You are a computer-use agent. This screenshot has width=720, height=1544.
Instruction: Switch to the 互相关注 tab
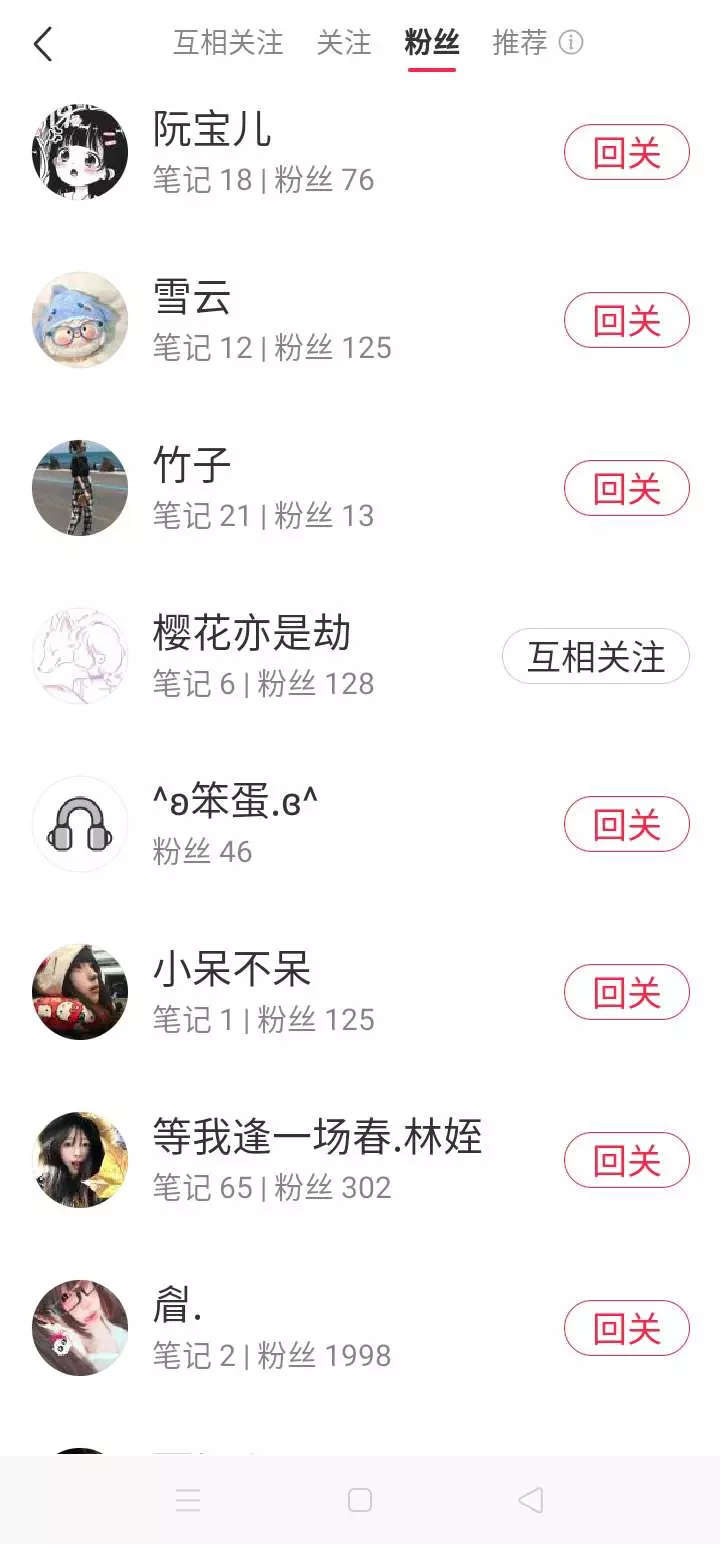(228, 43)
